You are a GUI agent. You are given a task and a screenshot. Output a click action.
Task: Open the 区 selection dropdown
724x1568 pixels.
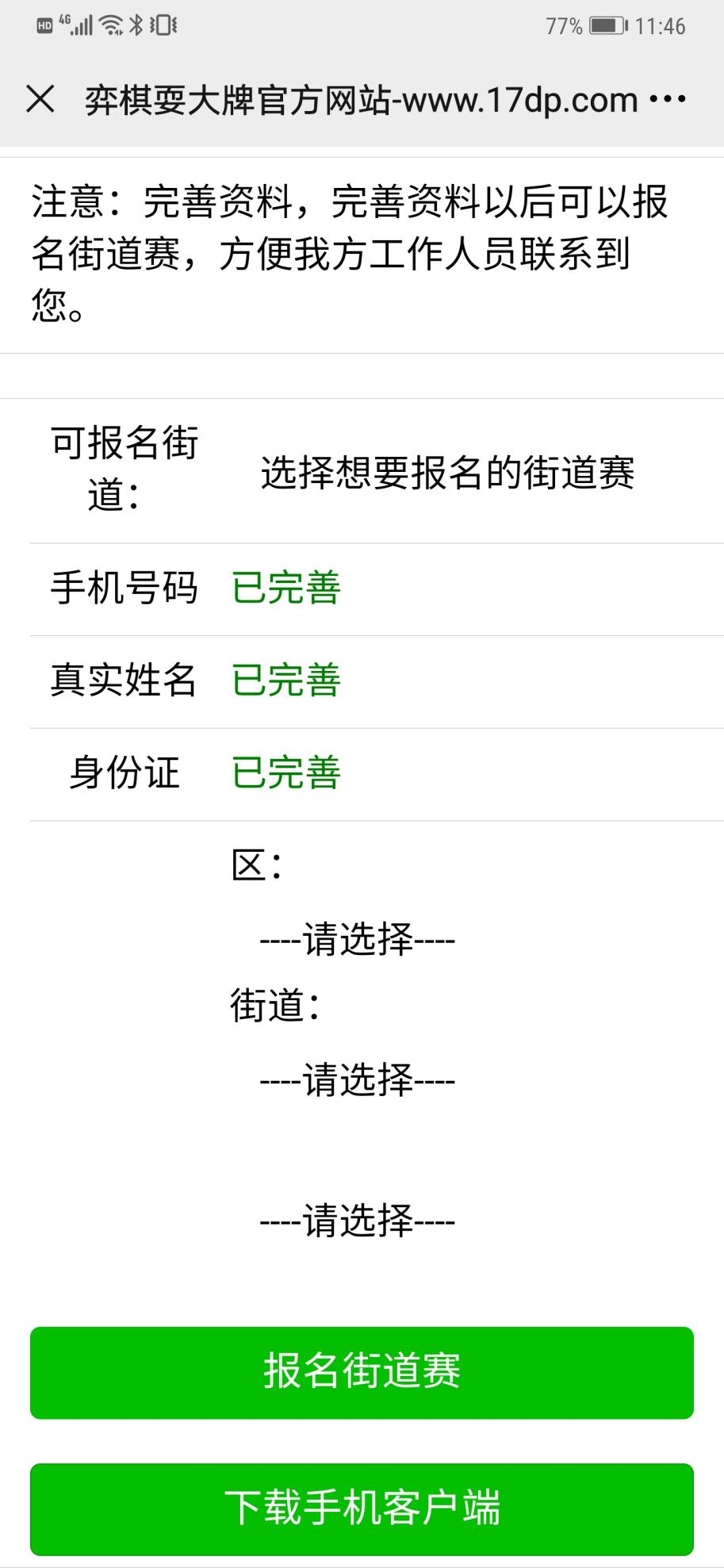click(357, 941)
